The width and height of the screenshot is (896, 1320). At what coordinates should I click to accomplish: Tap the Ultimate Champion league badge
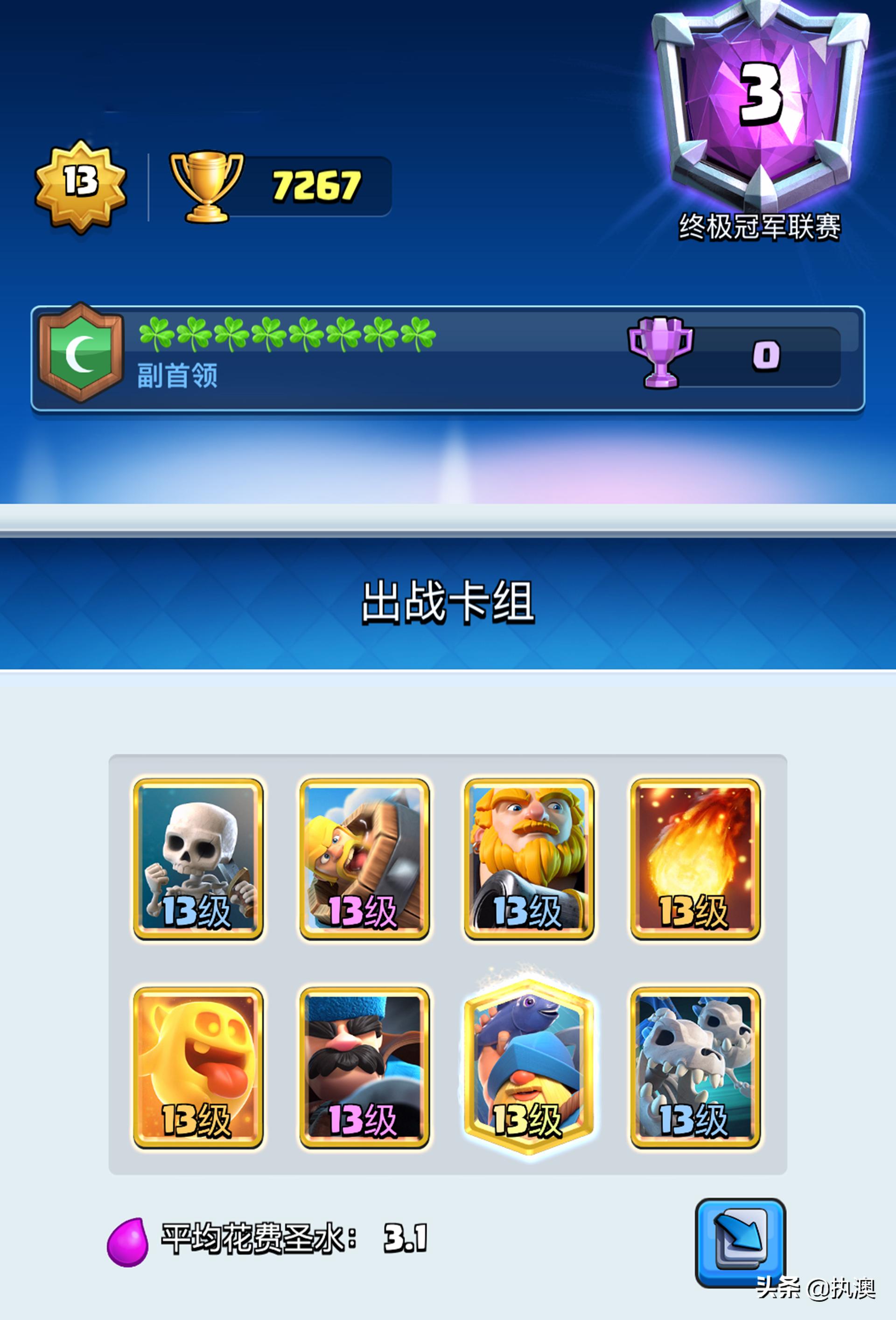point(760,108)
